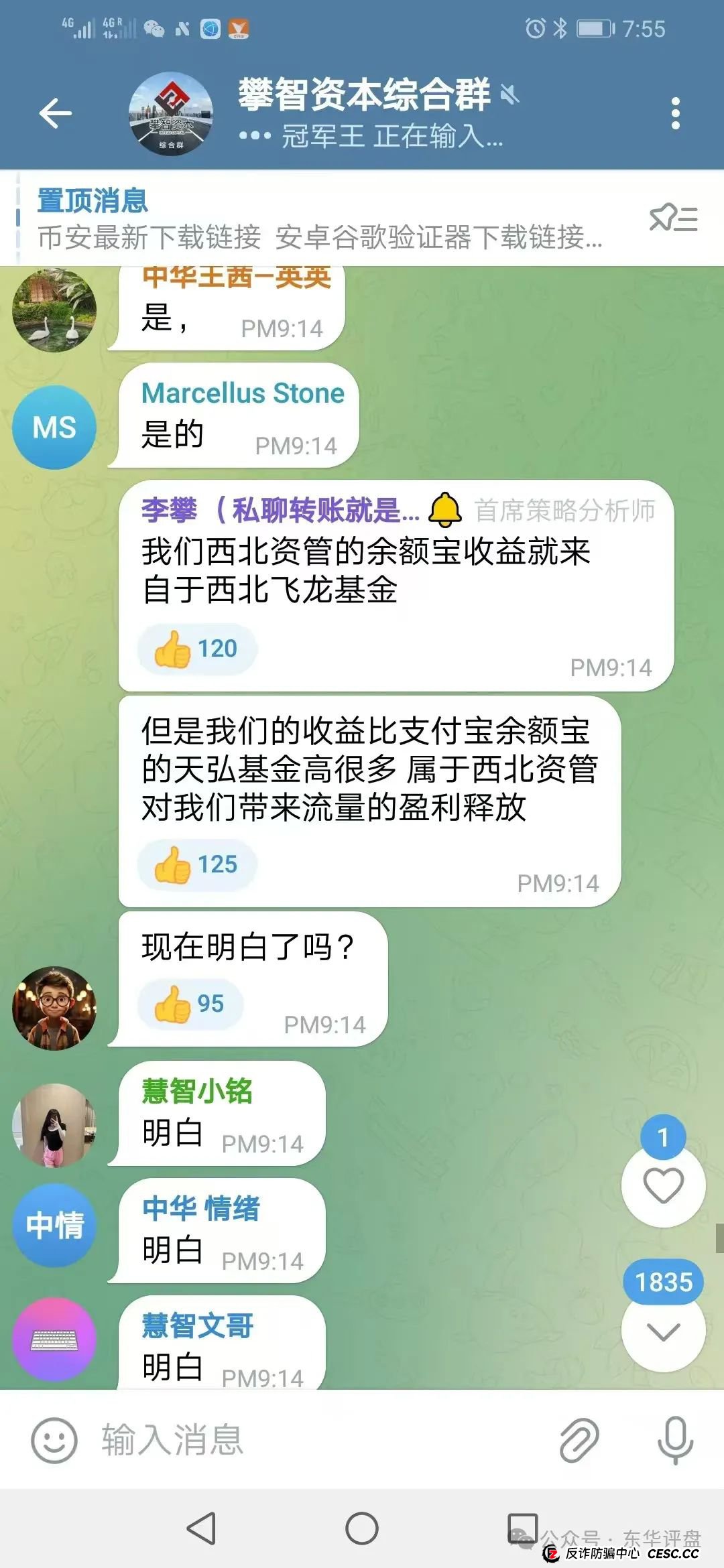Viewport: 724px width, 1568px height.
Task: Go back from the group chat
Action: pyautogui.click(x=55, y=113)
